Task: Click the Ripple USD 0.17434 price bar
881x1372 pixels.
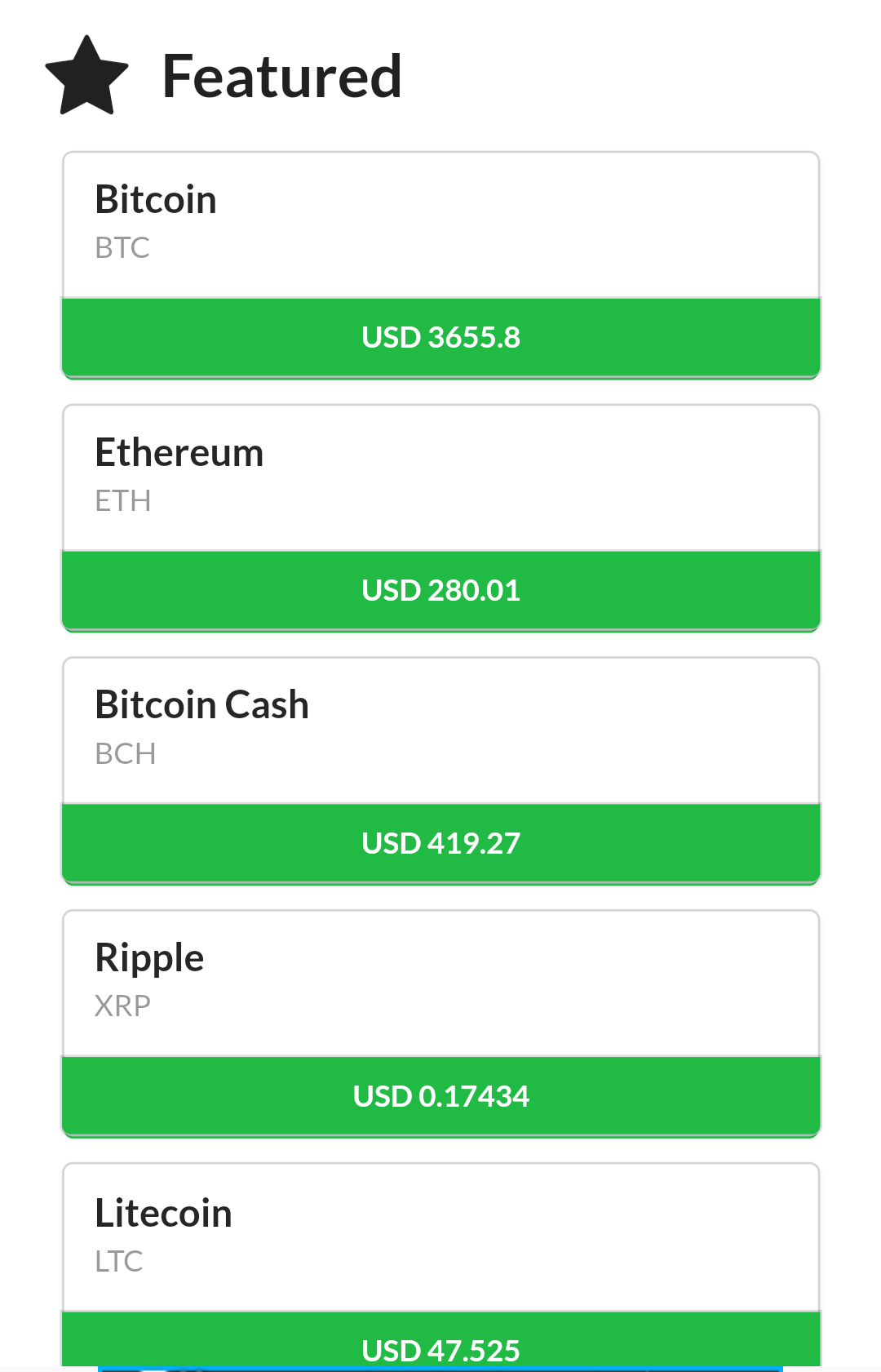Action: 440,1097
